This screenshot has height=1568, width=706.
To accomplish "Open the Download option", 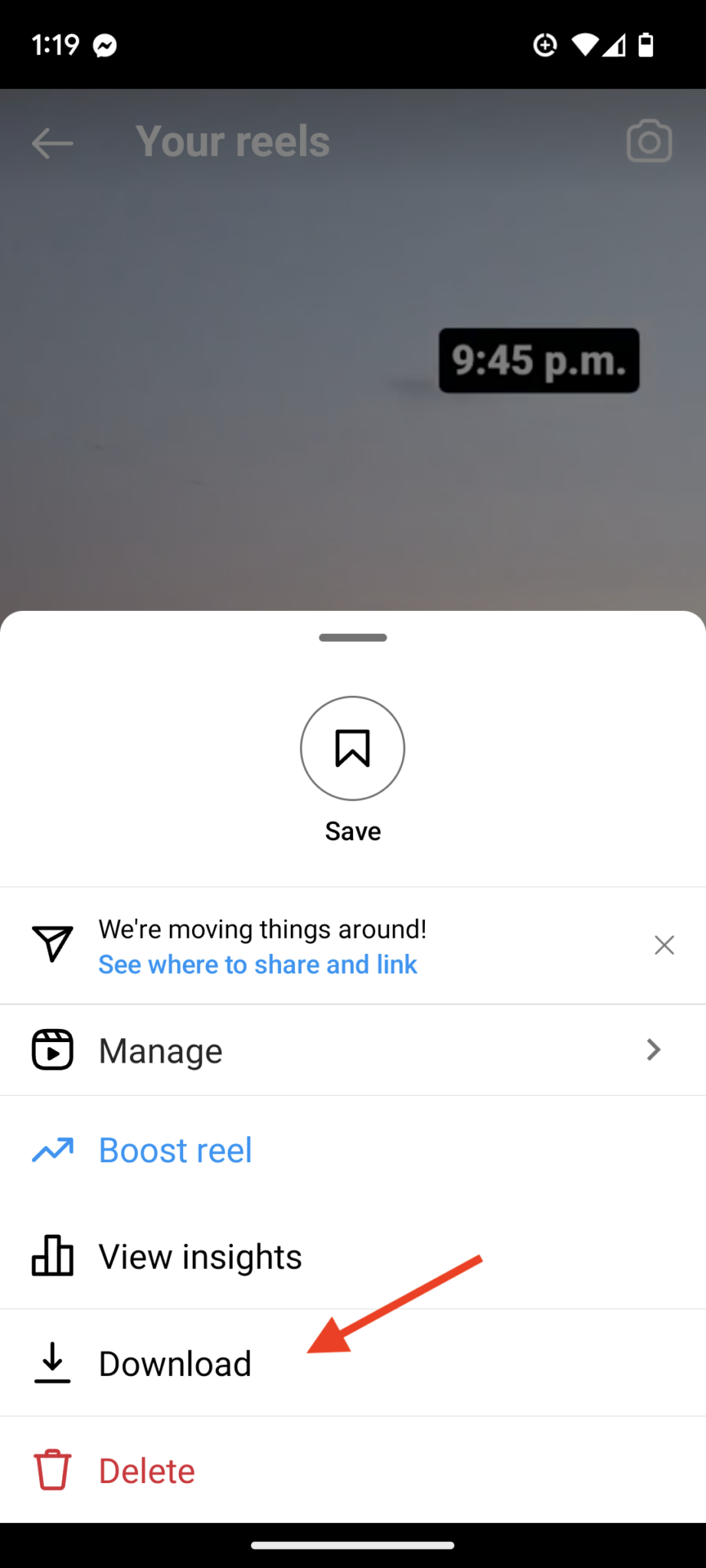I will pyautogui.click(x=175, y=1362).
